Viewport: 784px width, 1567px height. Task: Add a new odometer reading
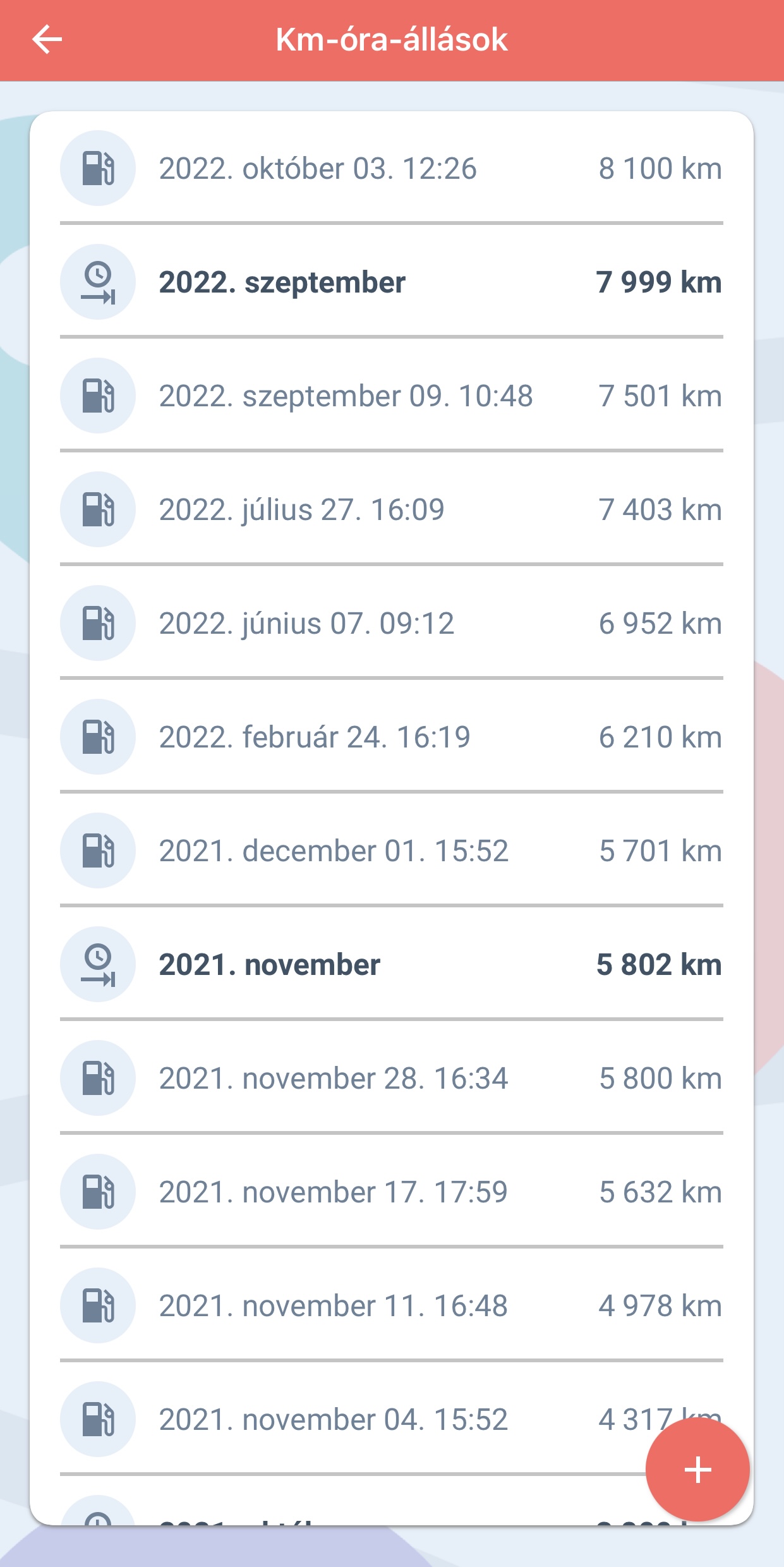pyautogui.click(x=697, y=1469)
